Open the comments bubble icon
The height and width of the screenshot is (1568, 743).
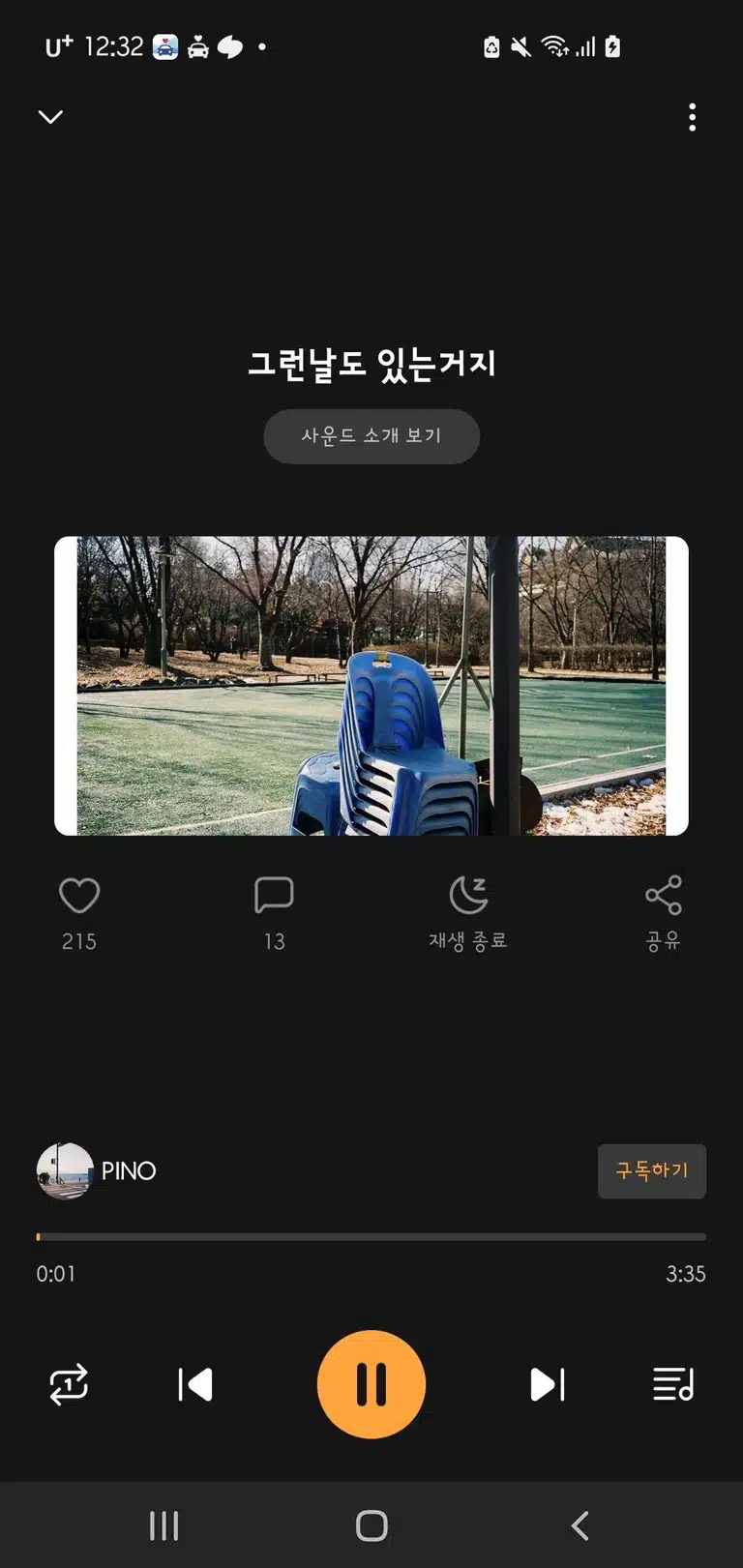[x=274, y=896]
